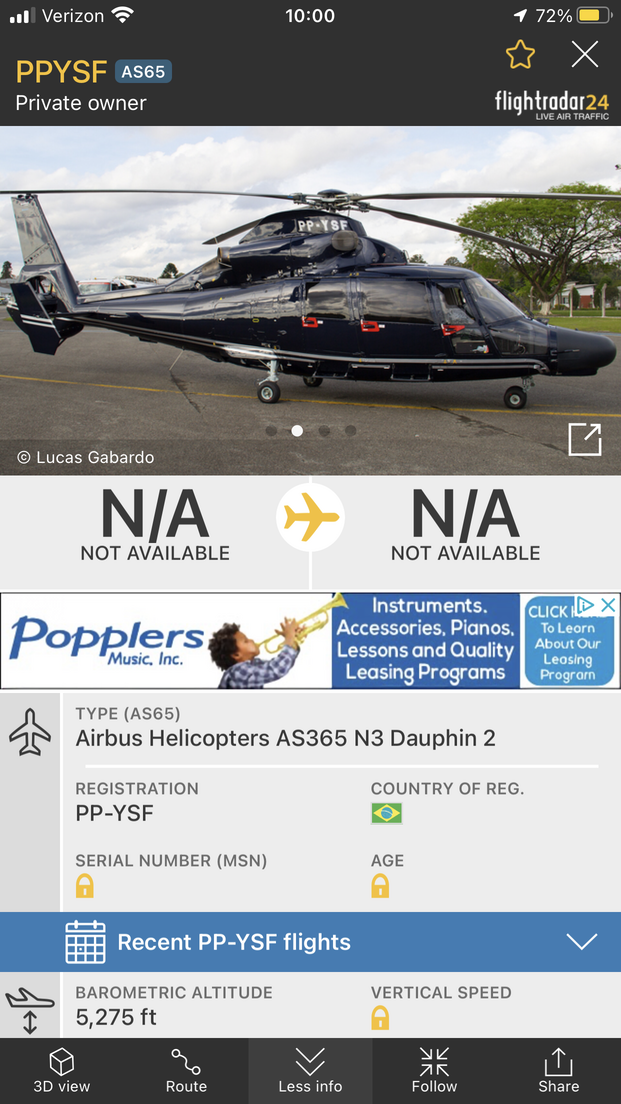Open the 3D view
Viewport: 621px width, 1104px height.
62,1070
